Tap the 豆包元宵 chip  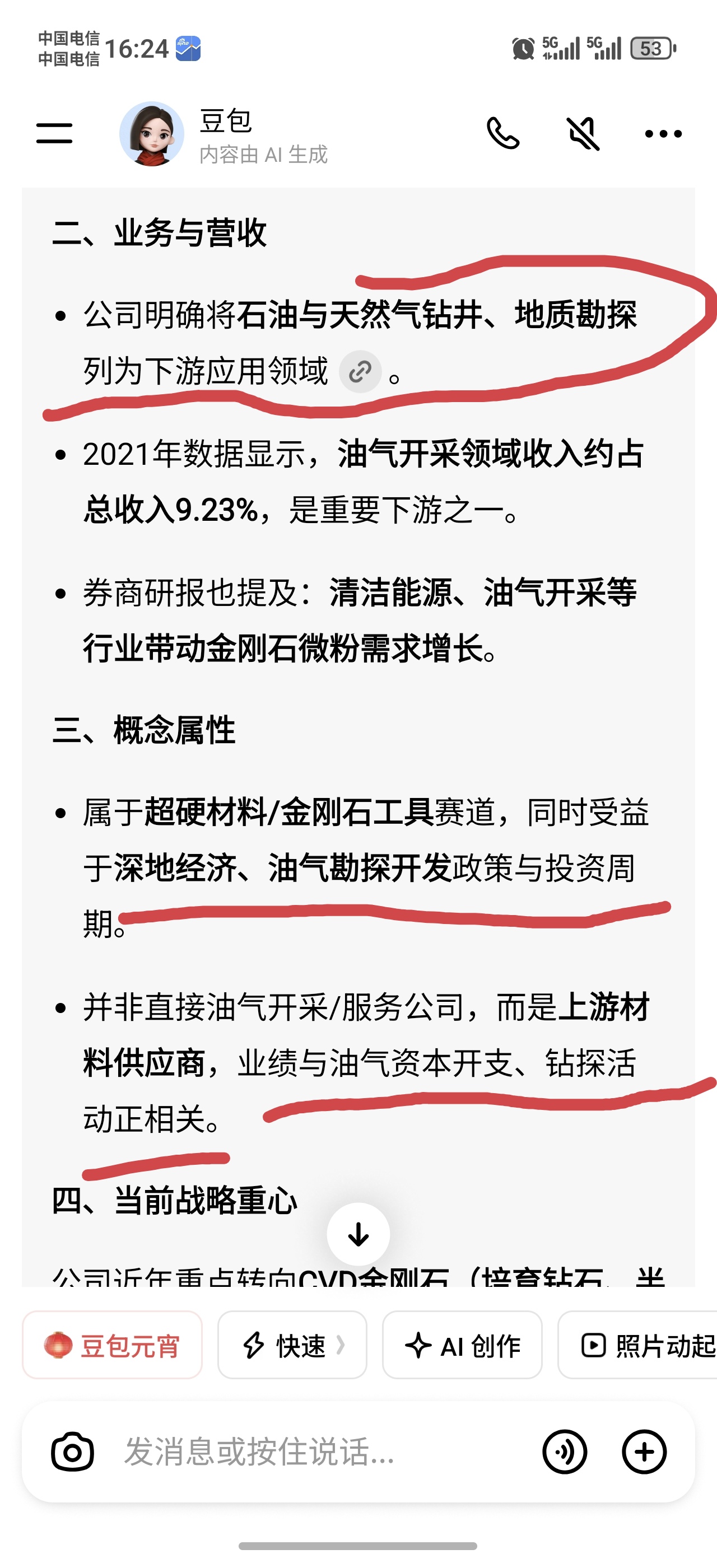point(112,1345)
